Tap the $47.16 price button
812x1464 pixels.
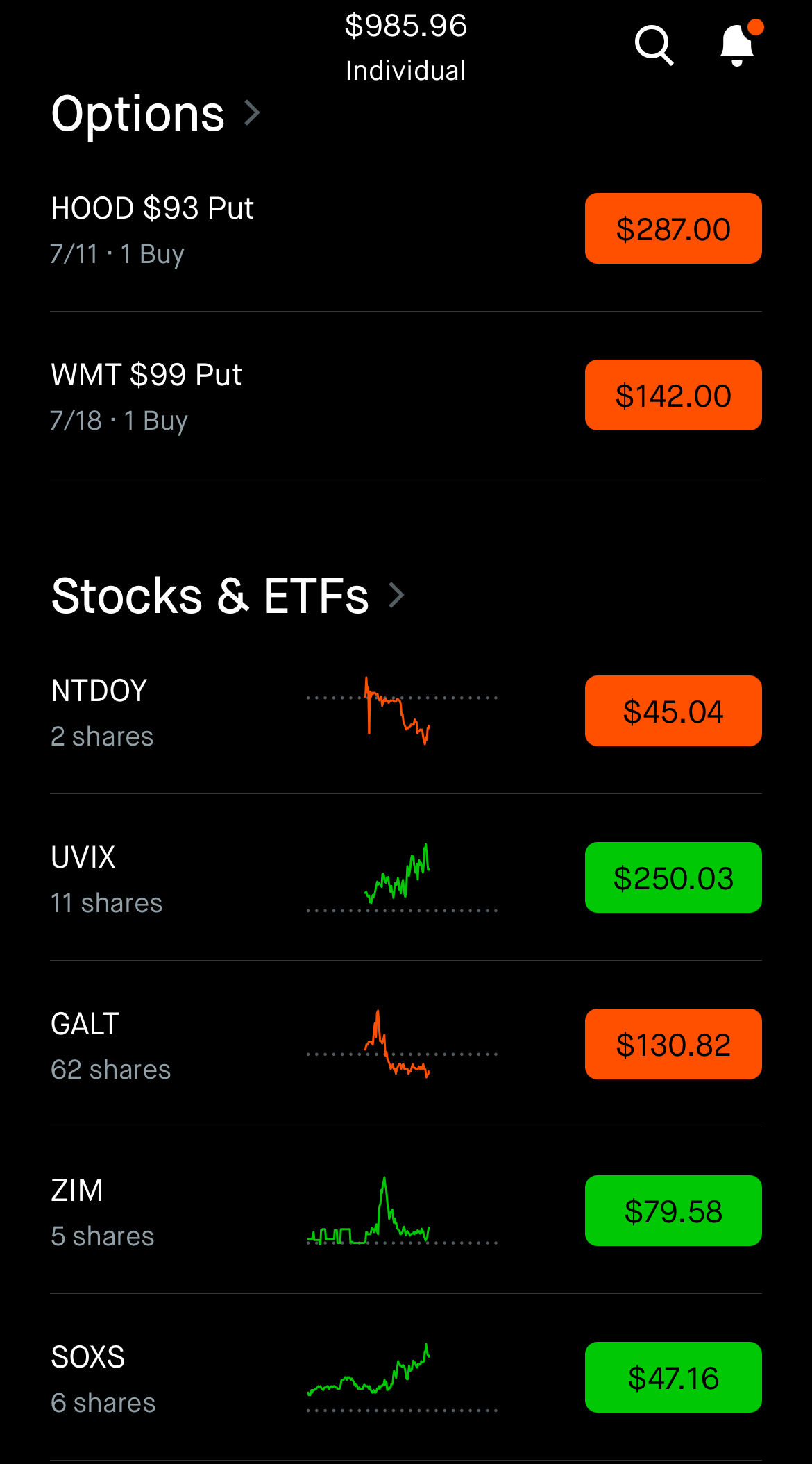[x=673, y=1377]
